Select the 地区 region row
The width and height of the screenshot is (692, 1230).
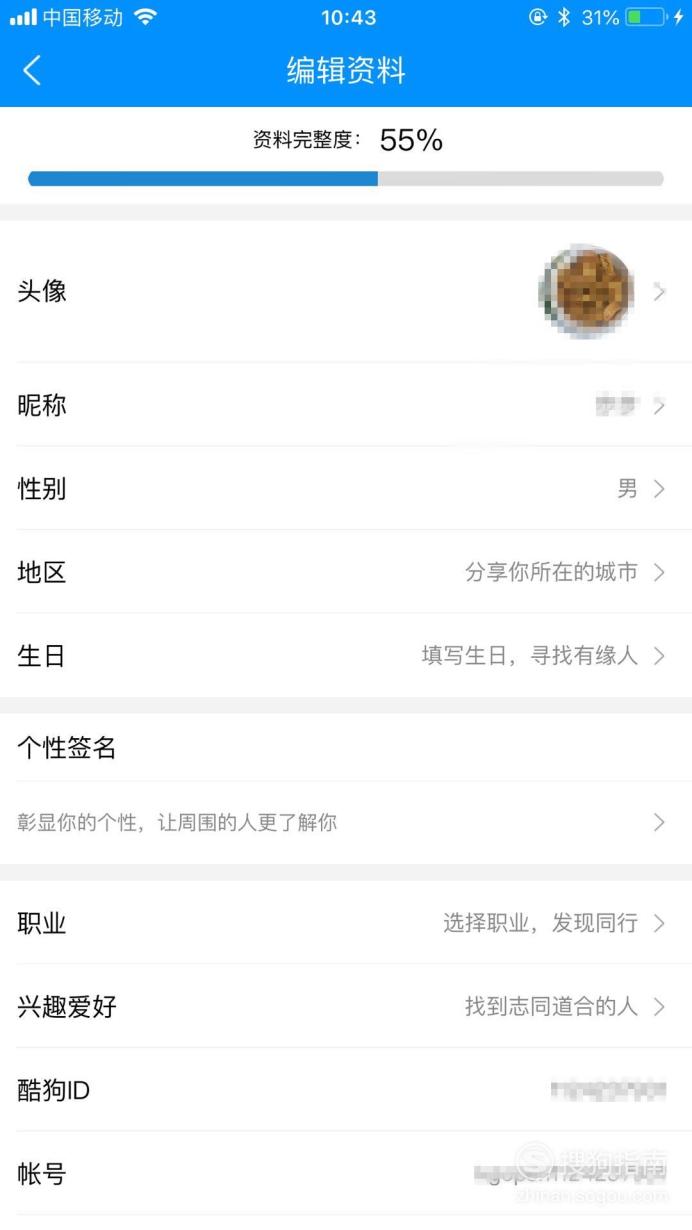(346, 572)
